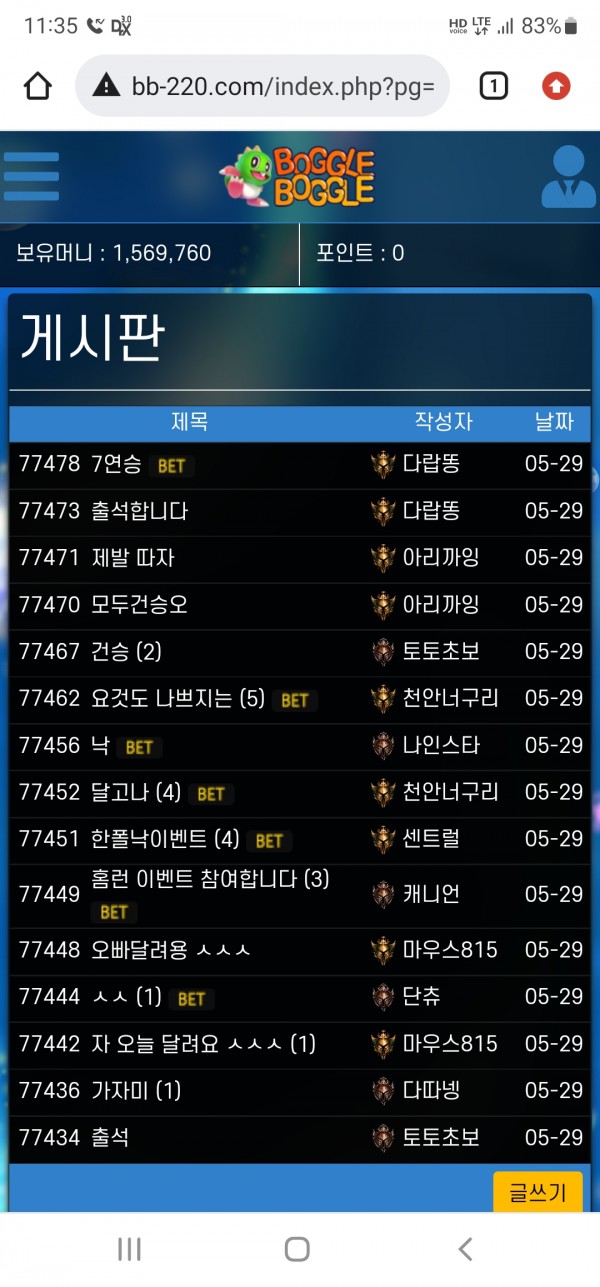
Task: Open the Boggle Boggle logo homepage
Action: (297, 176)
